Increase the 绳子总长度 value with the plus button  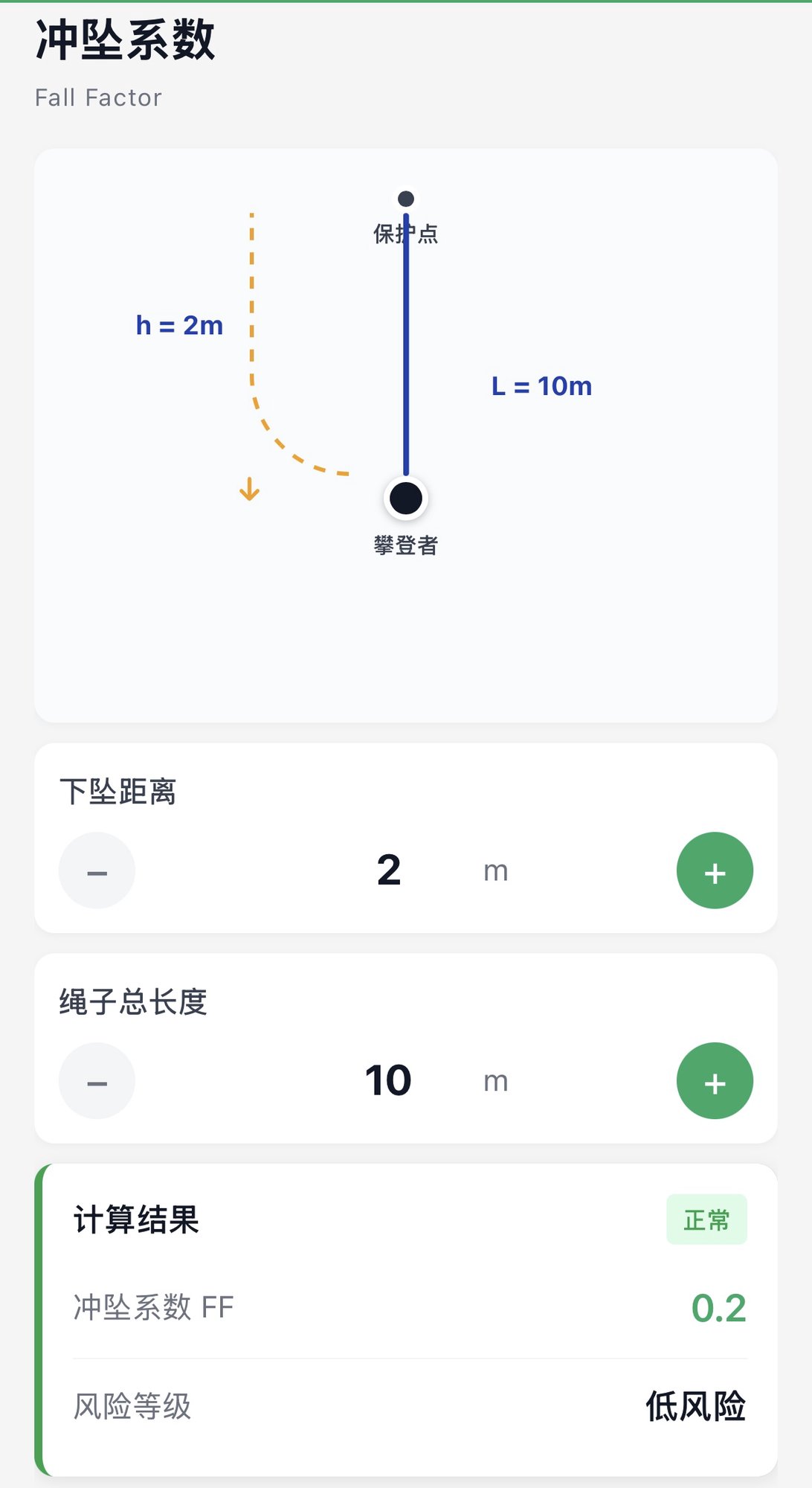(x=714, y=1081)
